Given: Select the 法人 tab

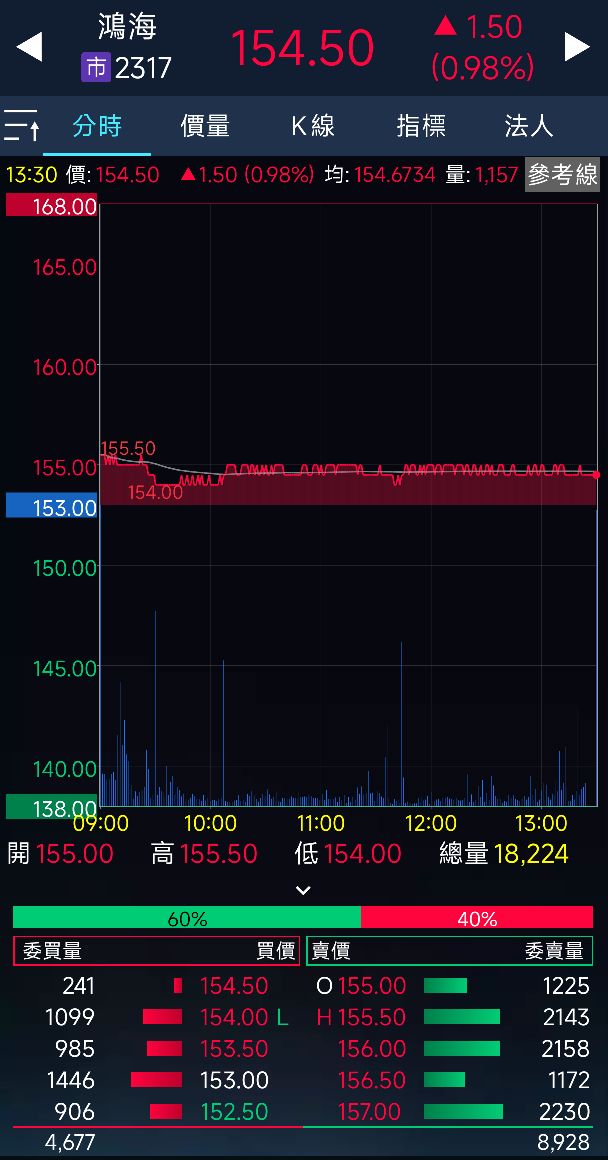Looking at the screenshot, I should 529,126.
